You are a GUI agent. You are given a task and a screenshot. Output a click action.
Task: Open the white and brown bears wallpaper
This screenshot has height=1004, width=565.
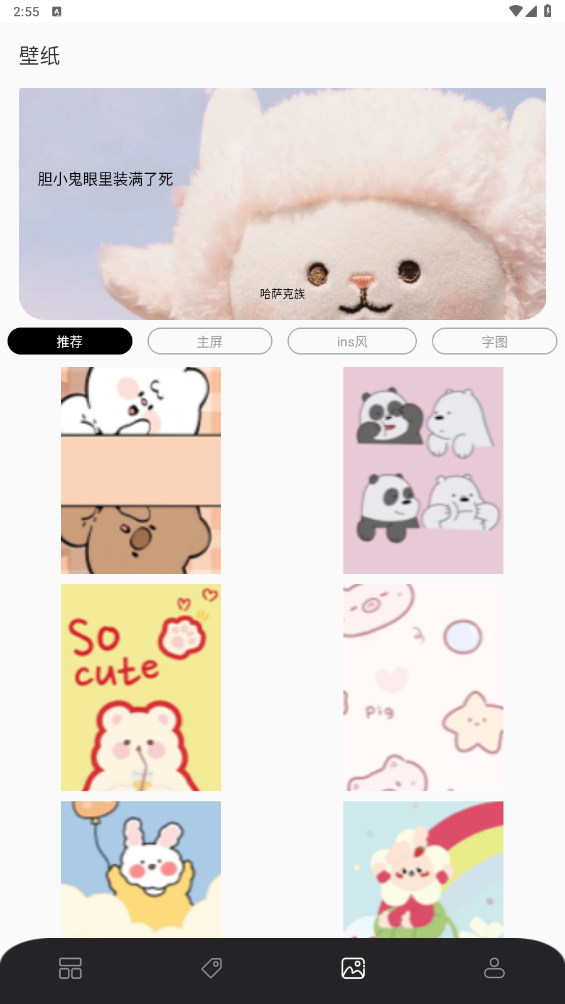tap(141, 470)
